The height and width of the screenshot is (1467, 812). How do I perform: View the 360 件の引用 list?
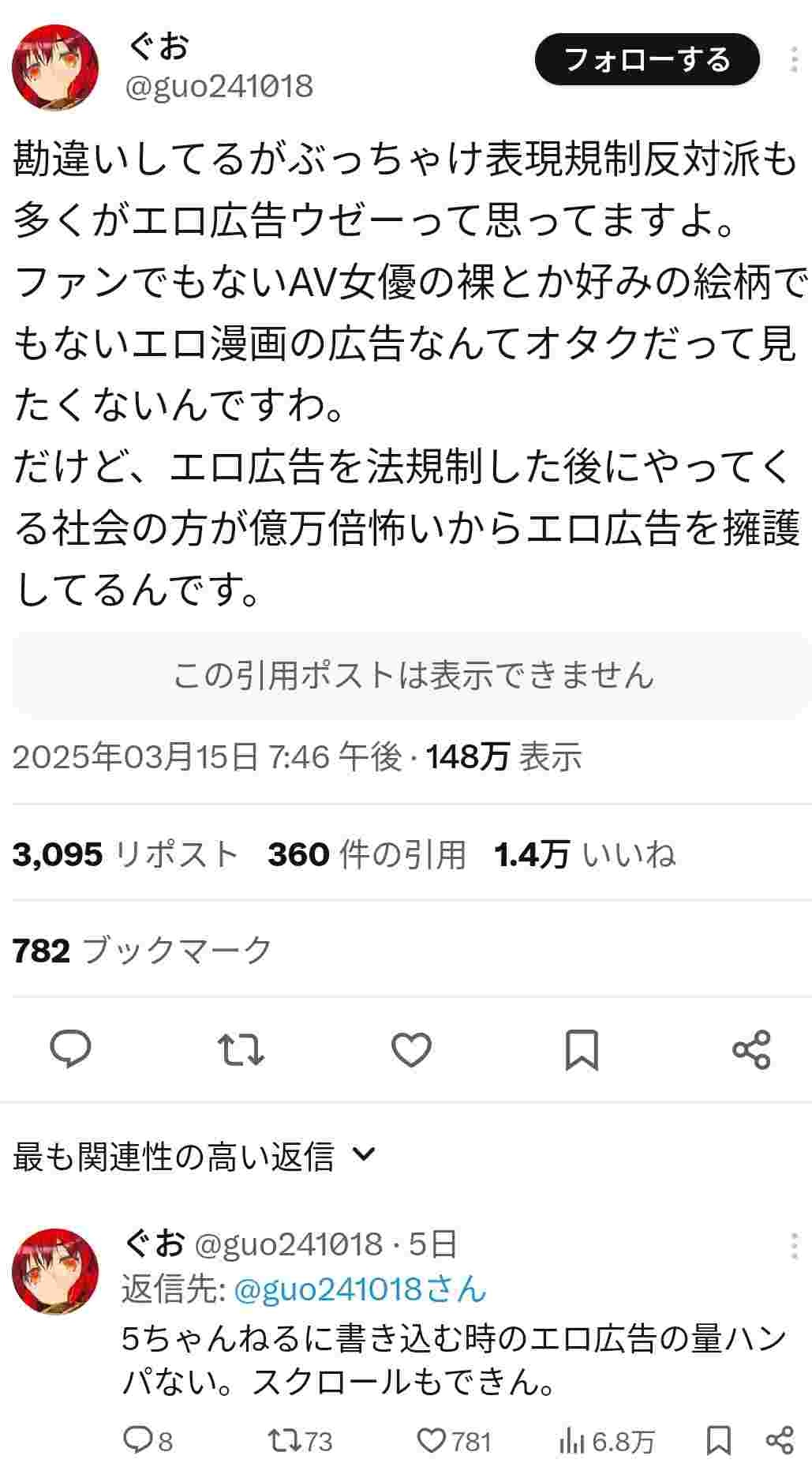coord(366,854)
